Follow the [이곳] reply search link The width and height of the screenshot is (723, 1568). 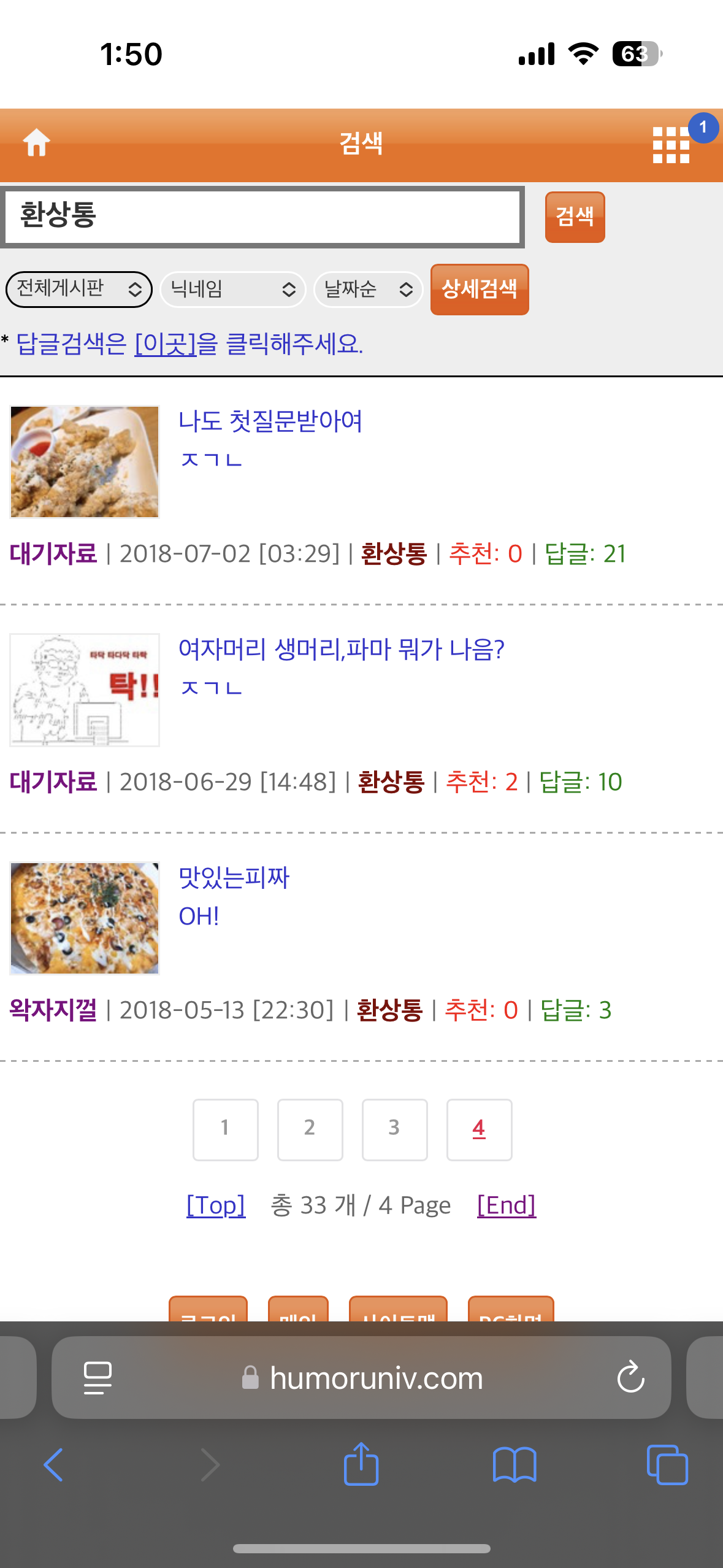166,344
